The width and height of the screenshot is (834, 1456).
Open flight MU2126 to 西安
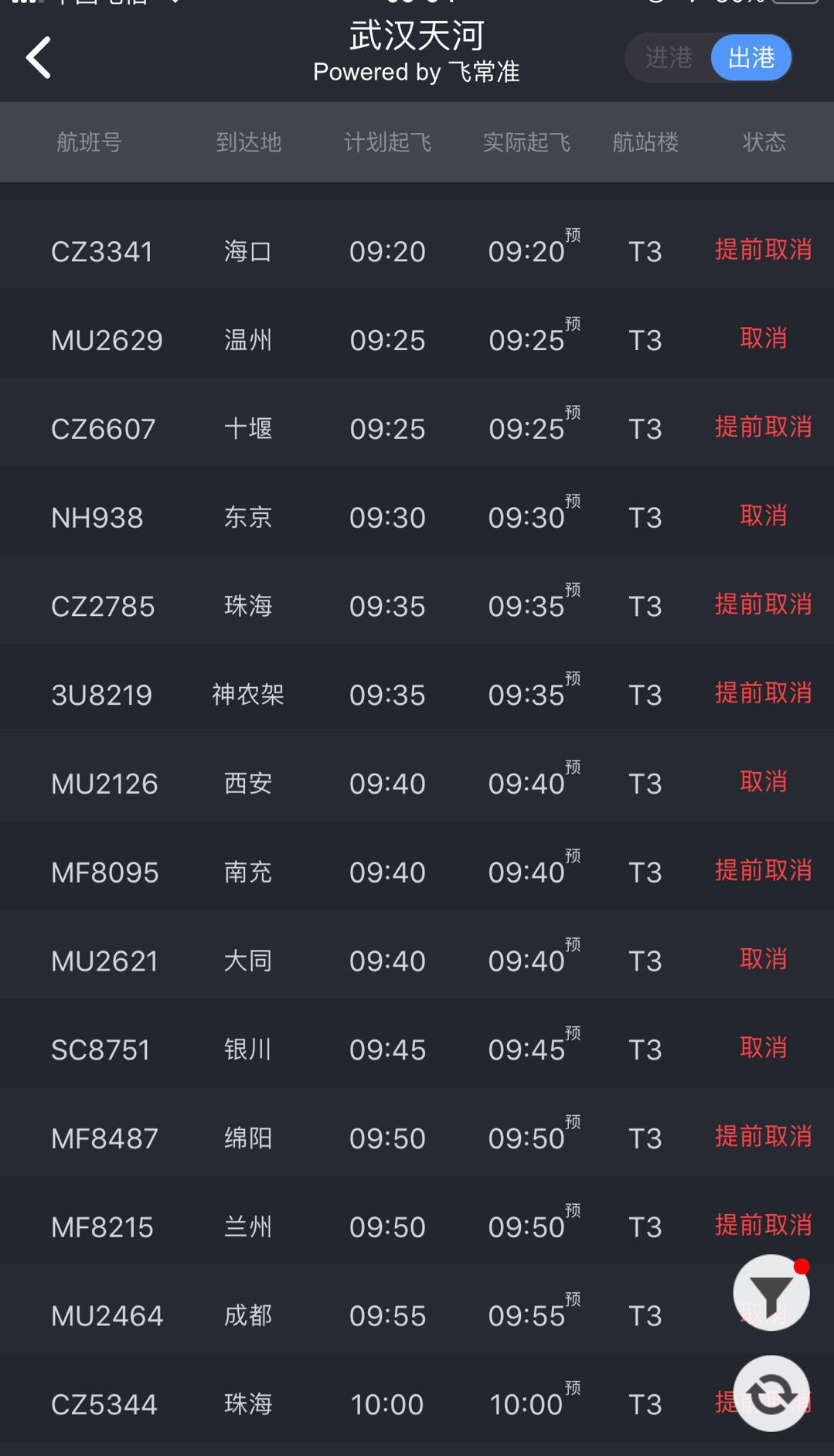(386, 784)
